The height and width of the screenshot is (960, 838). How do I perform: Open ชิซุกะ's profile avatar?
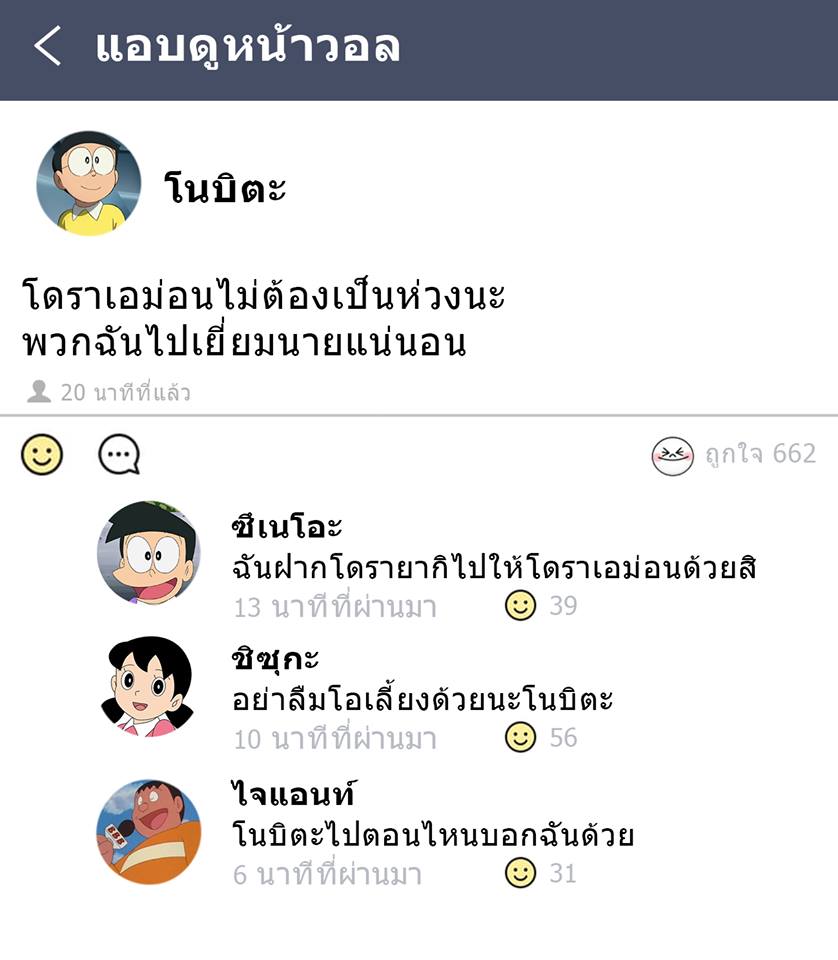pos(149,687)
